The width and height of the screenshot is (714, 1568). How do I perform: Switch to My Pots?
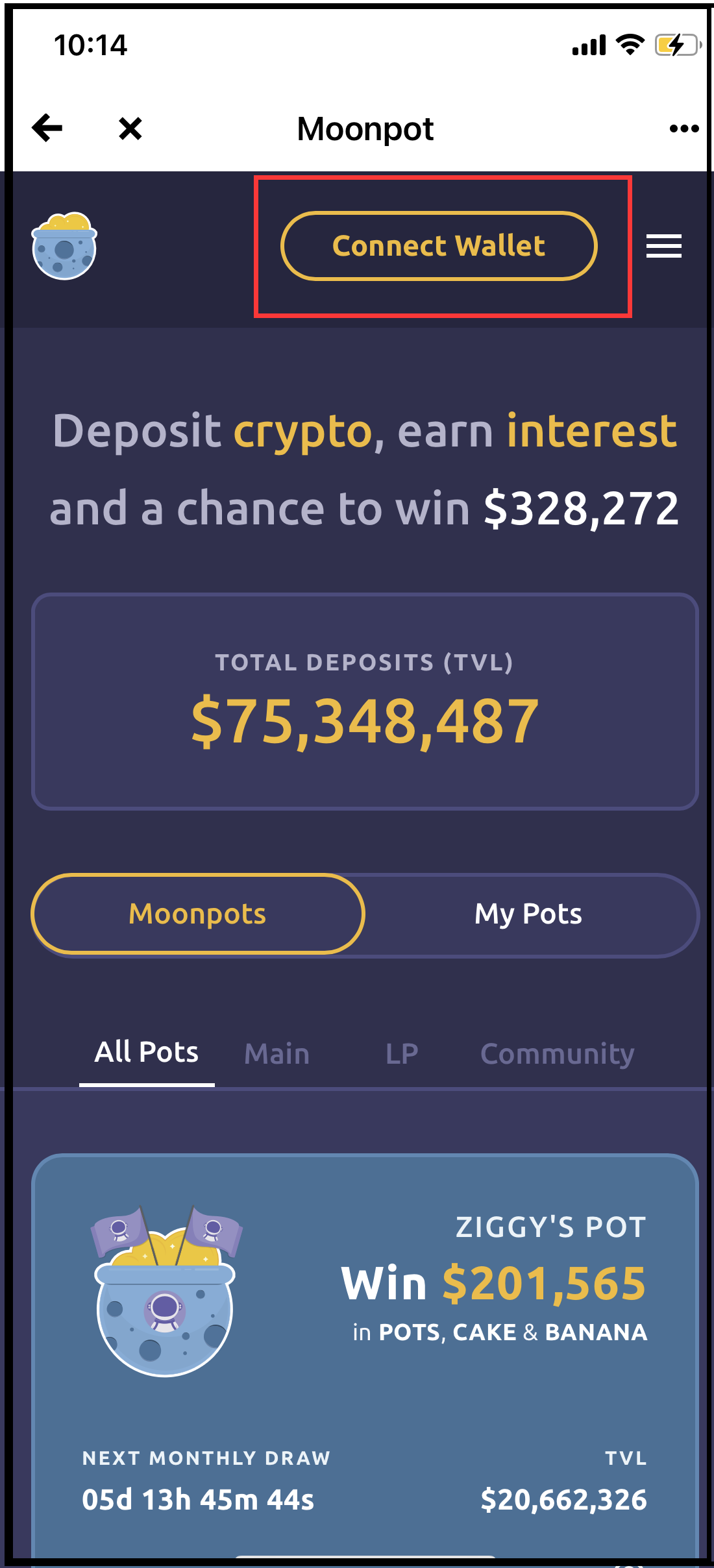pyautogui.click(x=528, y=914)
